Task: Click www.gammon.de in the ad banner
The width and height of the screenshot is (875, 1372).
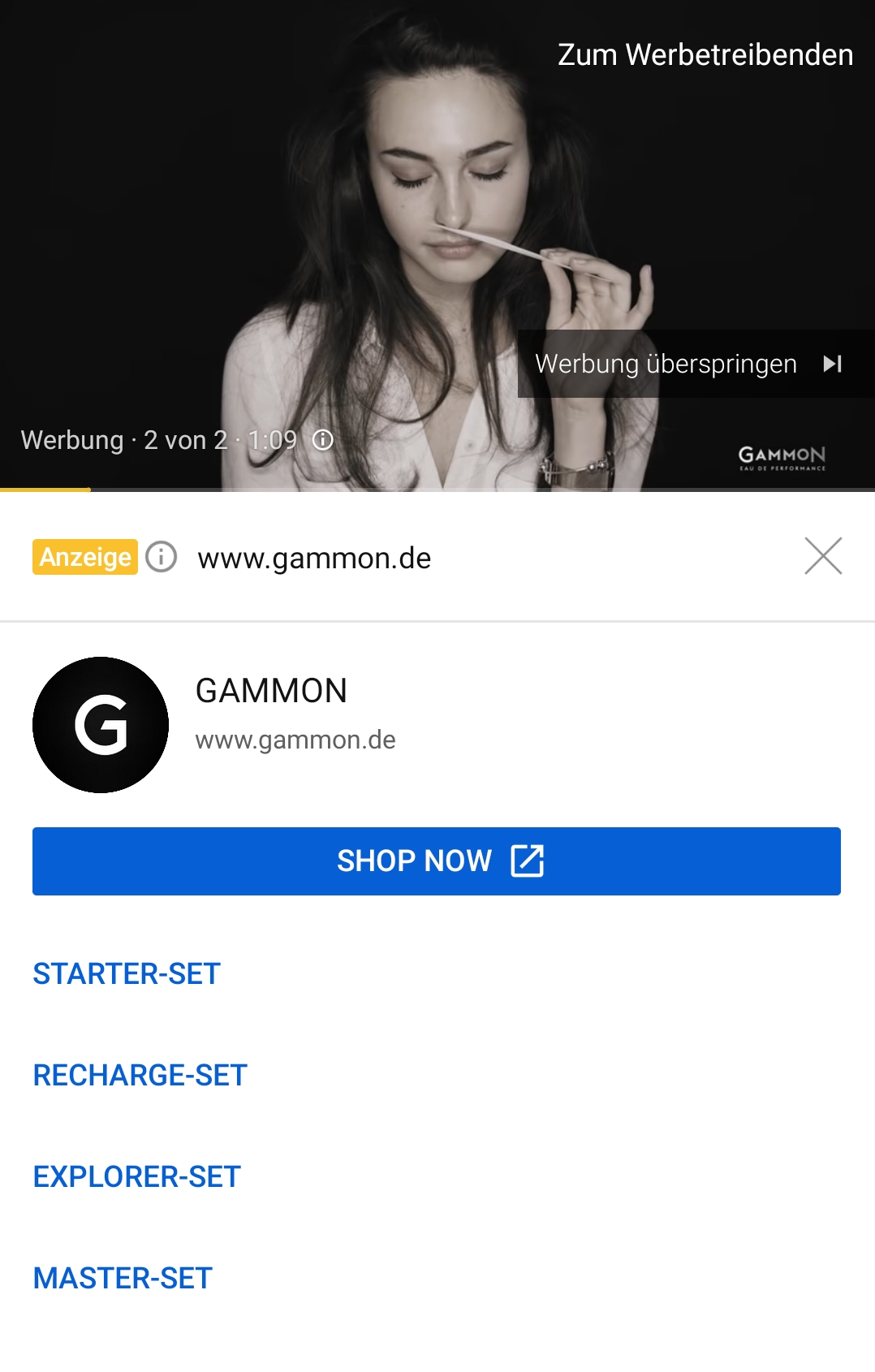Action: (x=314, y=557)
